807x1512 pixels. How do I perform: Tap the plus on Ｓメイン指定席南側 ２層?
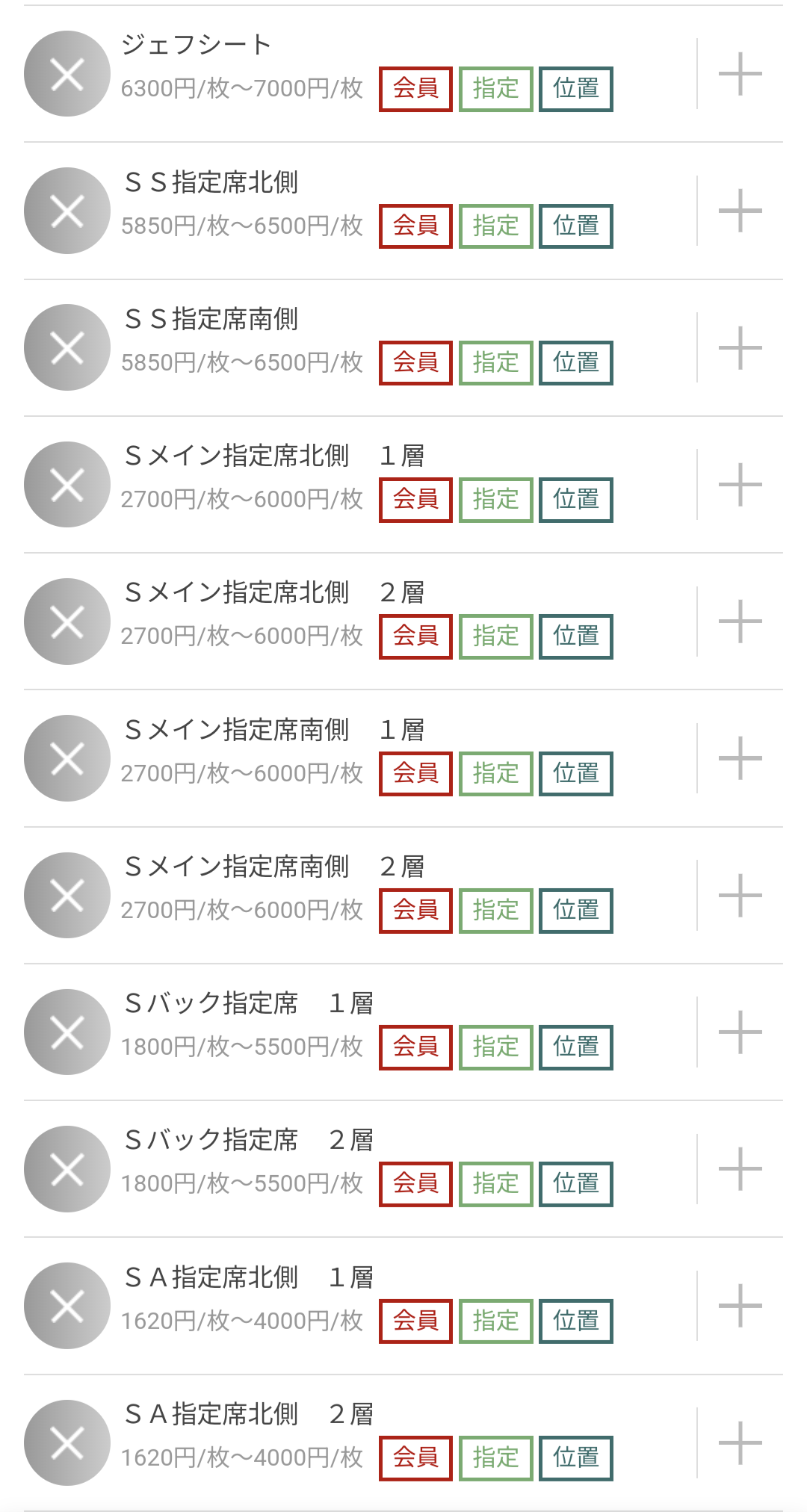[740, 895]
